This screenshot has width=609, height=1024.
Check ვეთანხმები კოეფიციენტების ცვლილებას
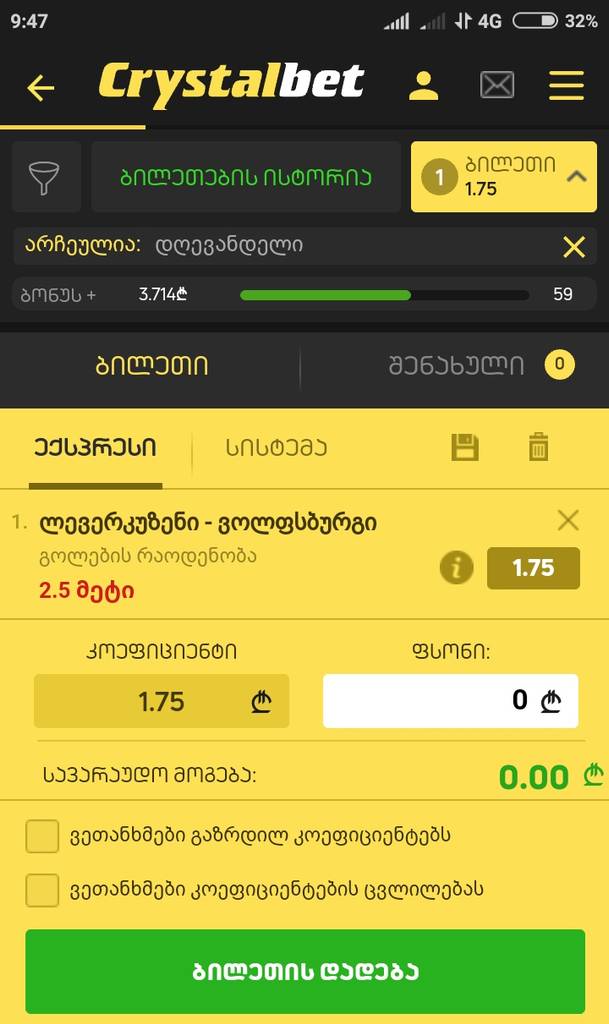click(x=42, y=889)
